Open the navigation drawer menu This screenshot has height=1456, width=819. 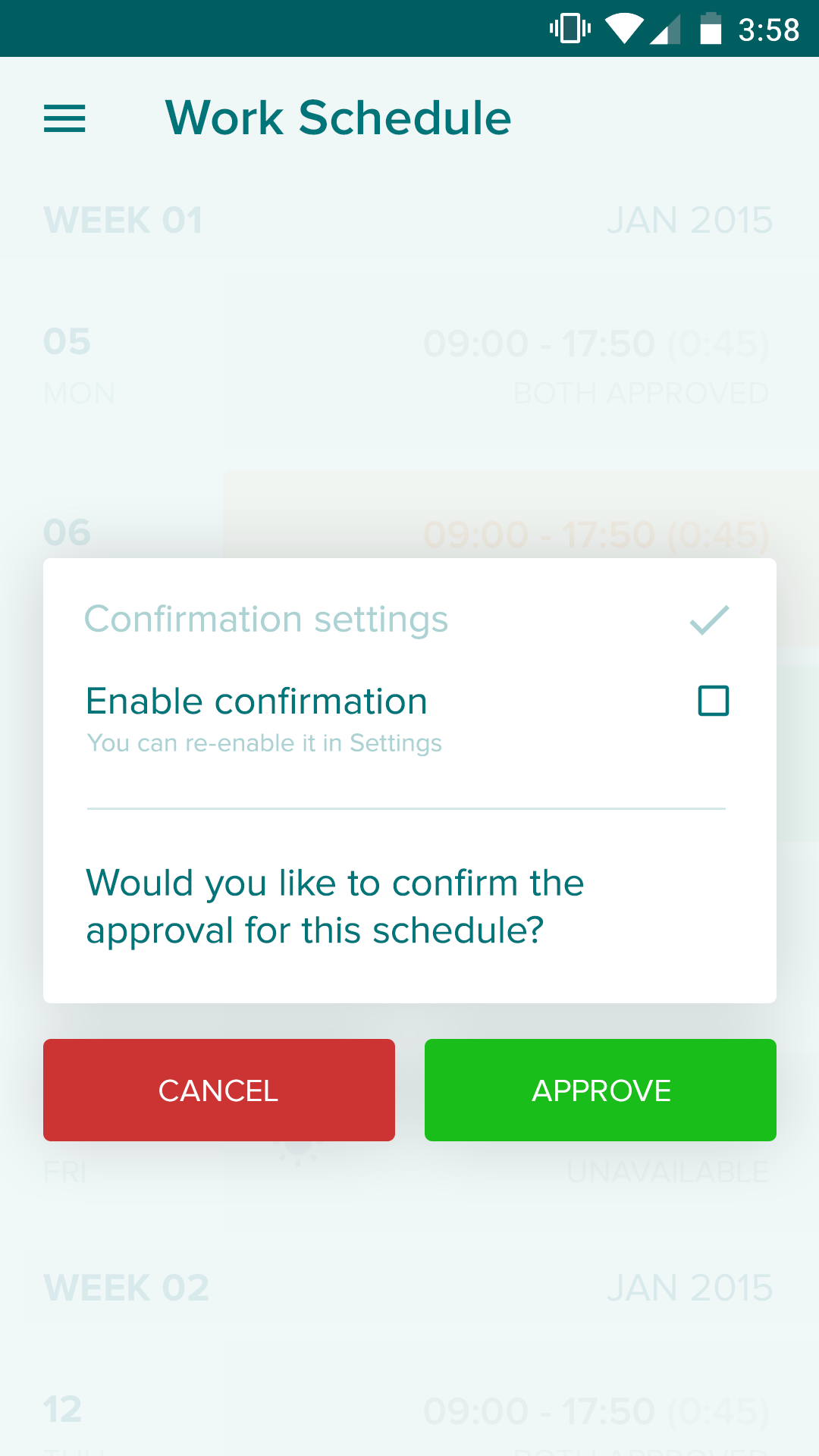point(64,118)
